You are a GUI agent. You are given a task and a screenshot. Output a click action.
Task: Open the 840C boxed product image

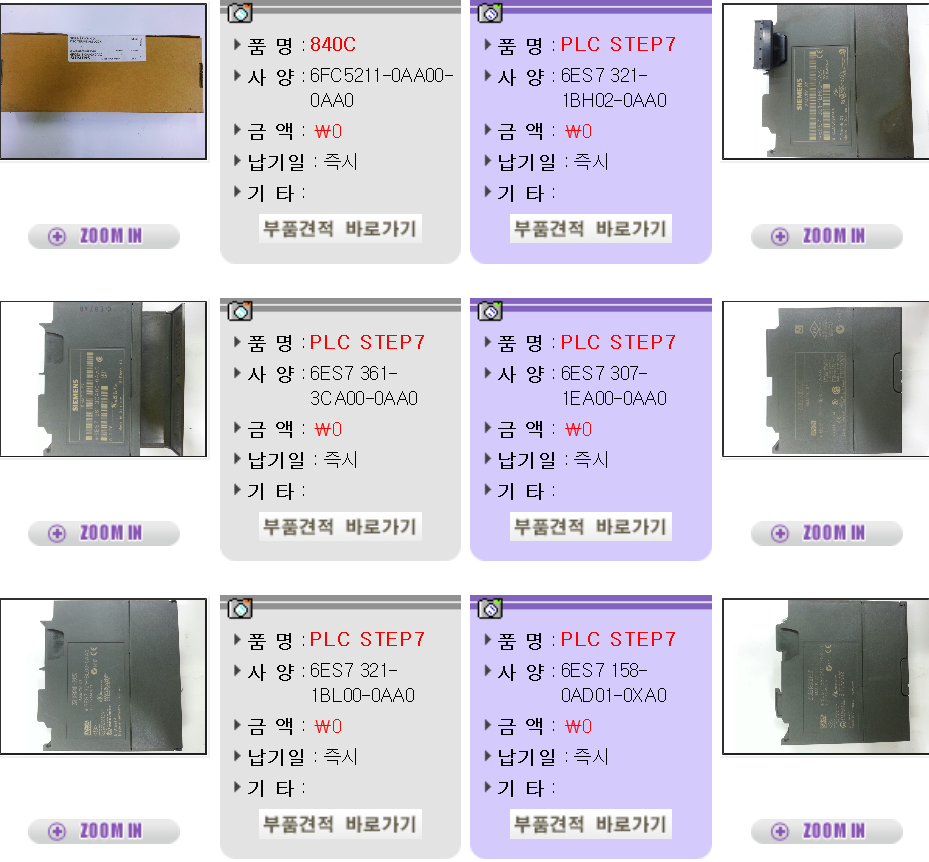pos(103,80)
